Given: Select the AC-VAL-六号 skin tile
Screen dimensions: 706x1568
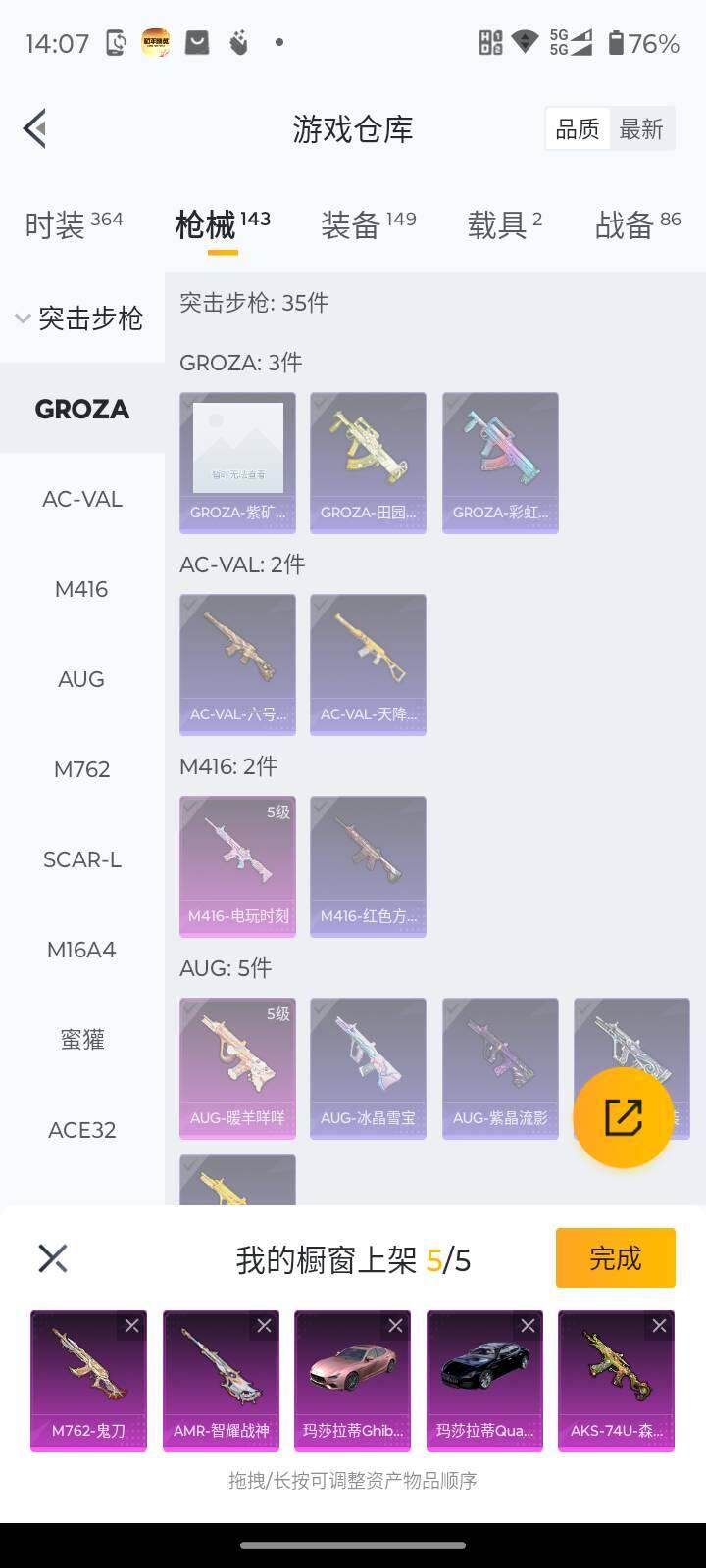Looking at the screenshot, I should point(237,664).
